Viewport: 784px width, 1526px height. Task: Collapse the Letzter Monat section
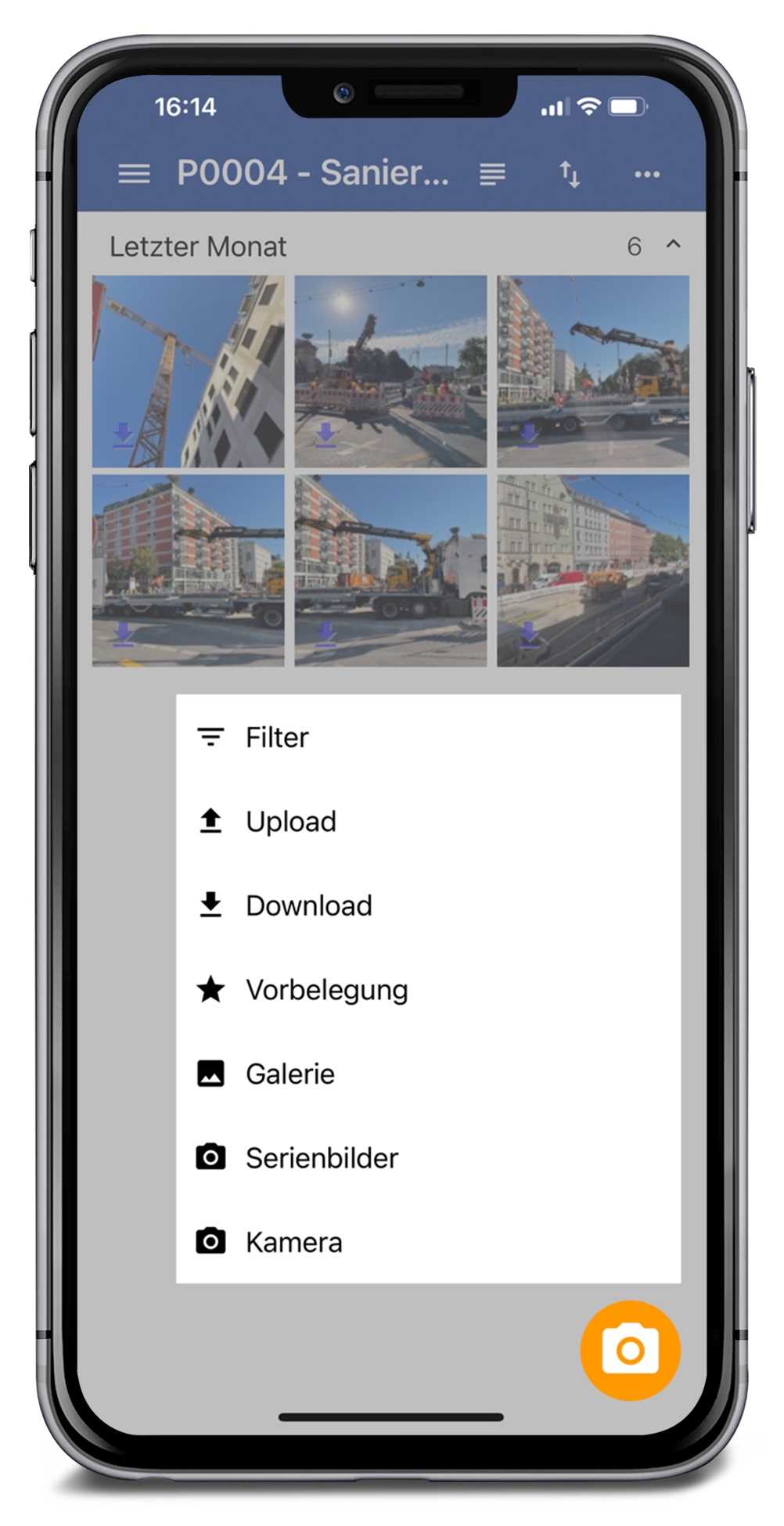[673, 245]
